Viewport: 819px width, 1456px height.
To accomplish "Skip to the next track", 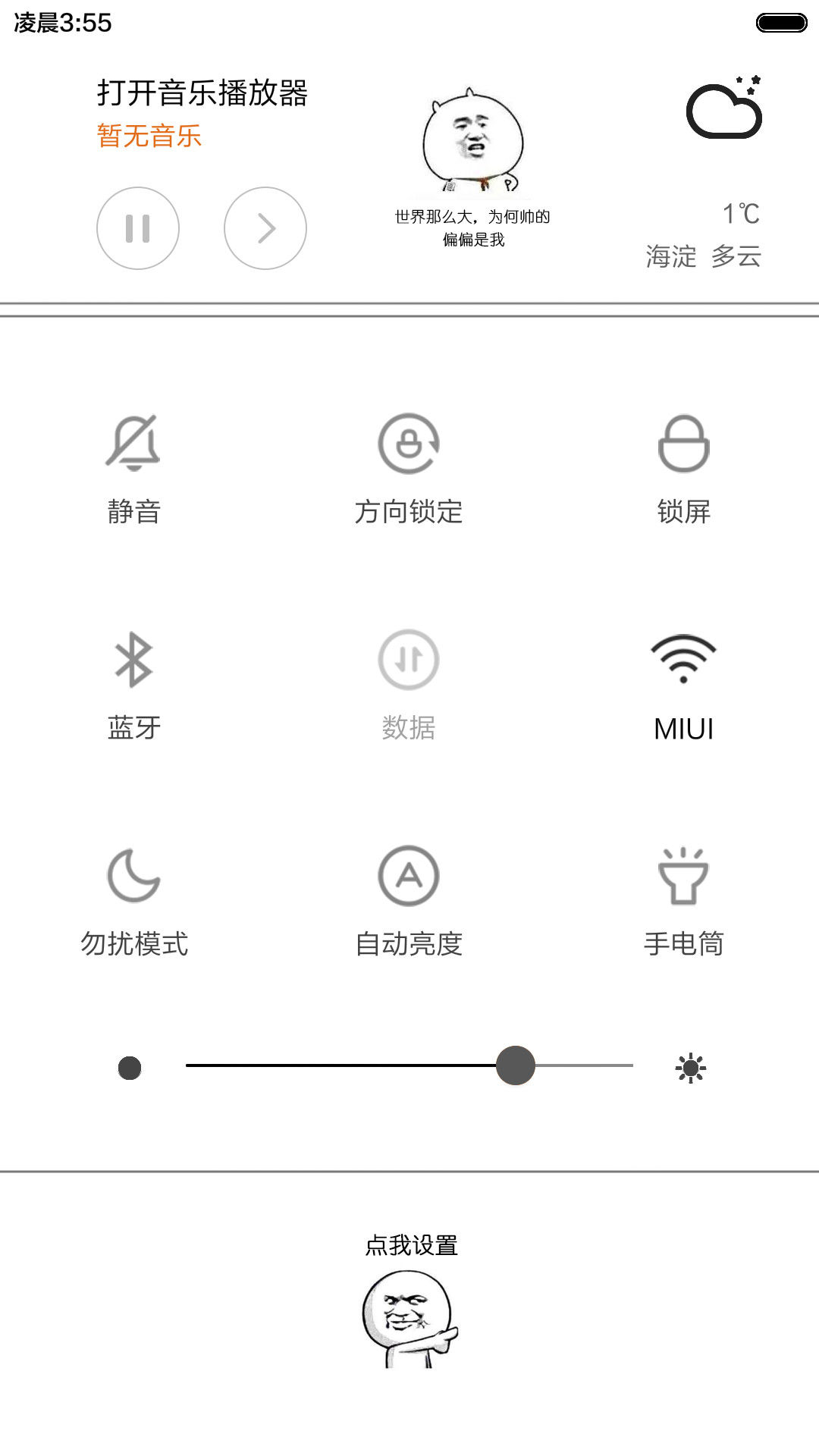I will [265, 228].
